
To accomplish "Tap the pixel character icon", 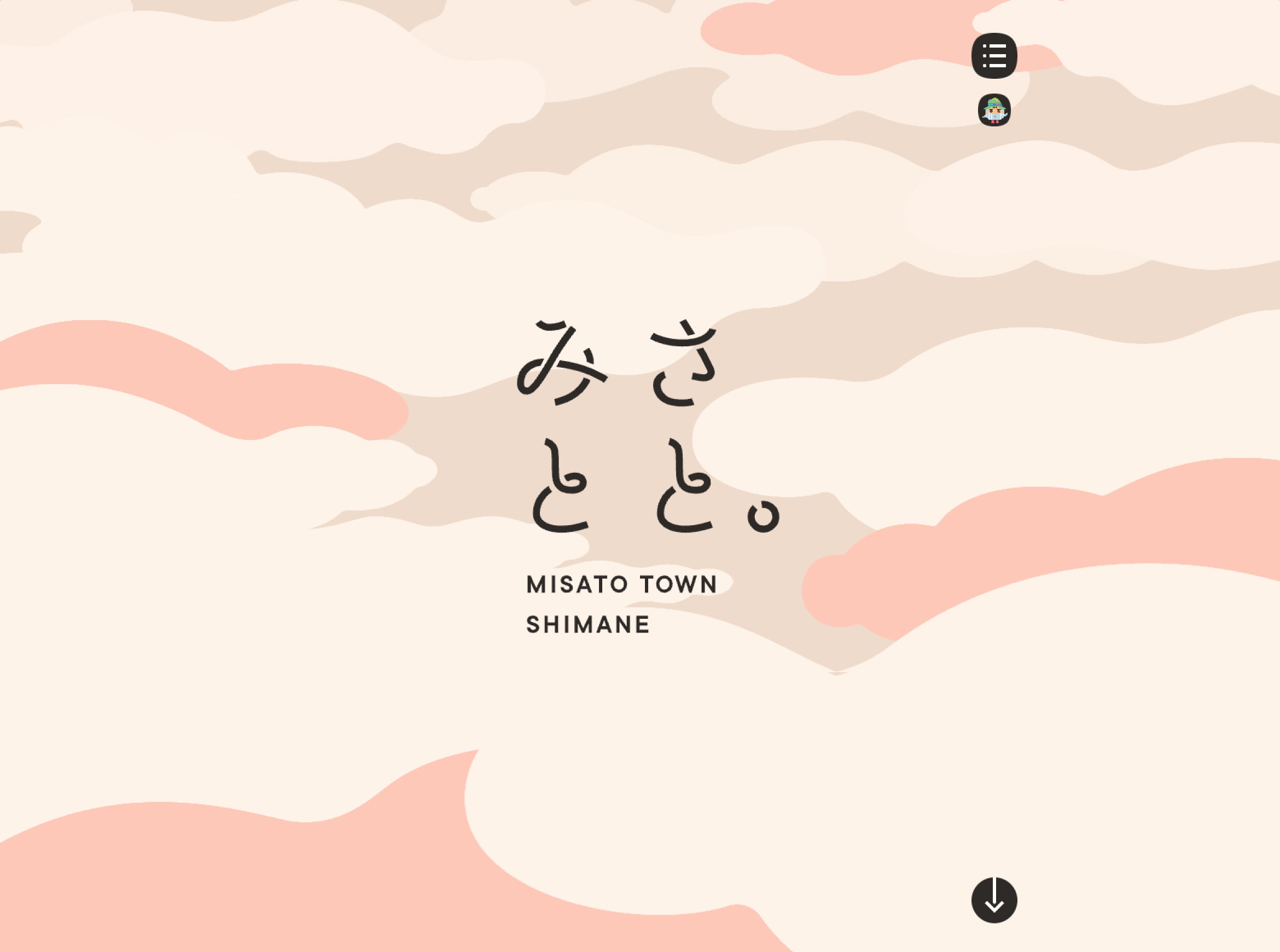I will point(994,110).
